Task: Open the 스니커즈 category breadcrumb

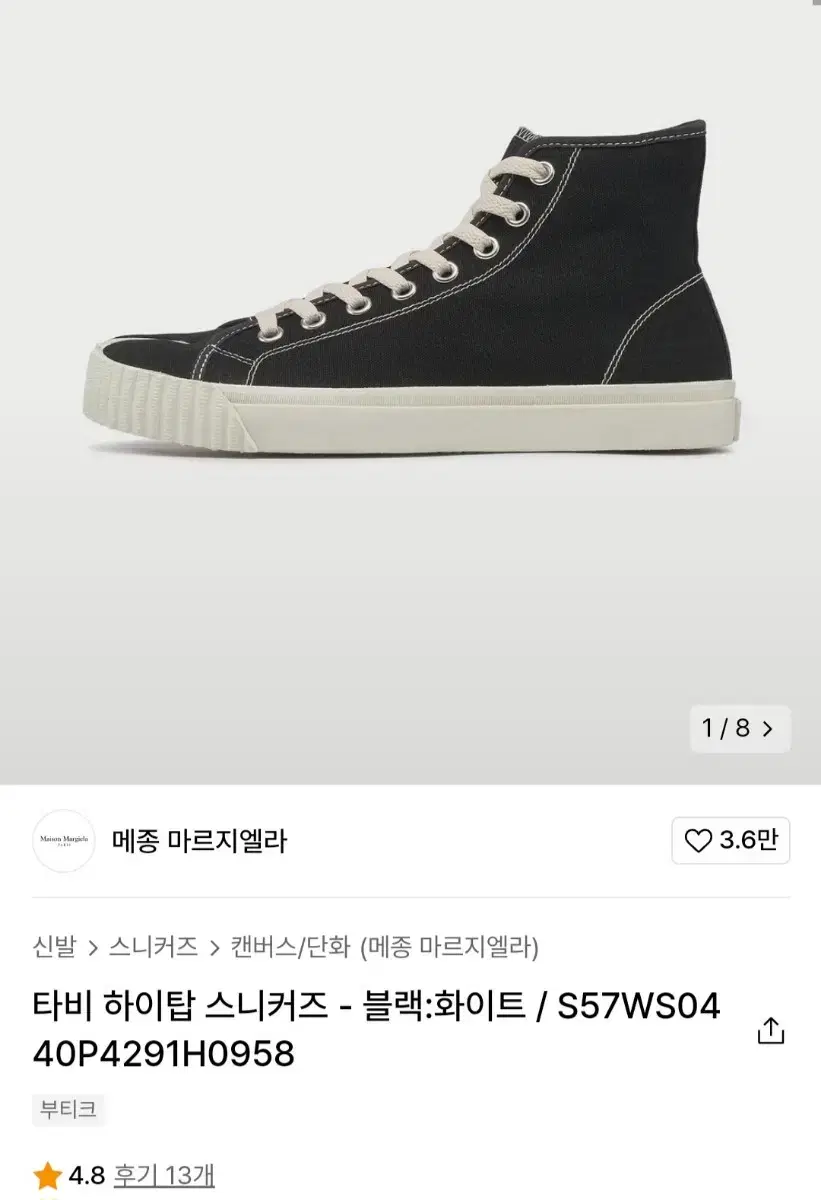Action: 153,946
